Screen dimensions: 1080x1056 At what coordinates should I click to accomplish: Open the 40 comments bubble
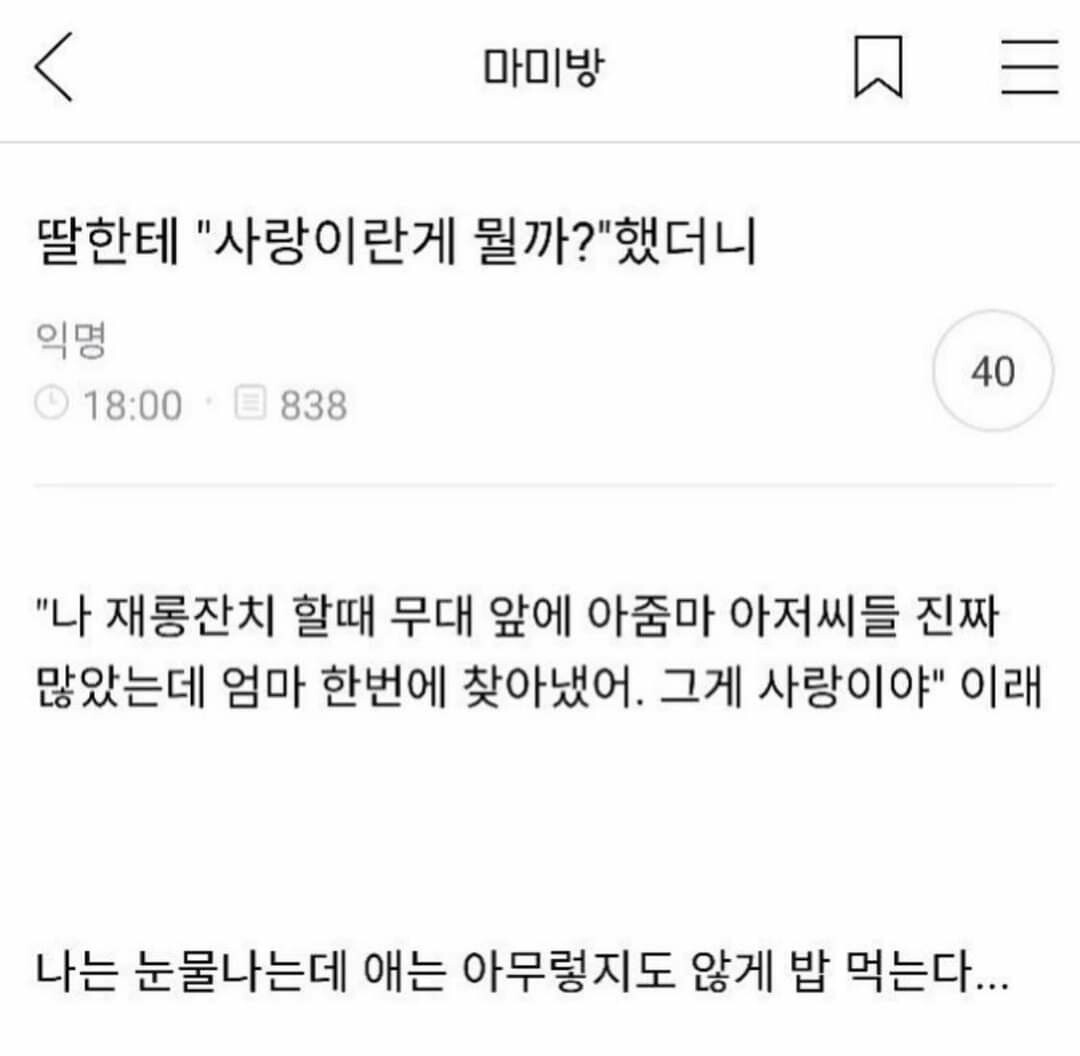click(x=992, y=372)
